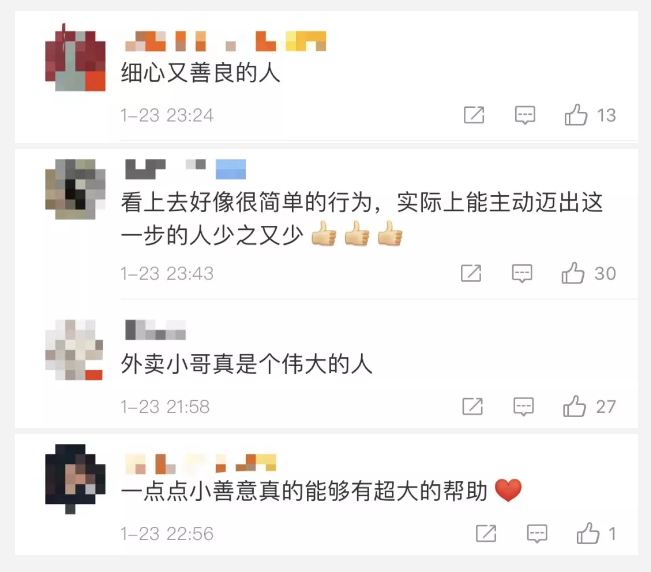
Task: Share the comment about 一点点小善意
Action: [486, 533]
